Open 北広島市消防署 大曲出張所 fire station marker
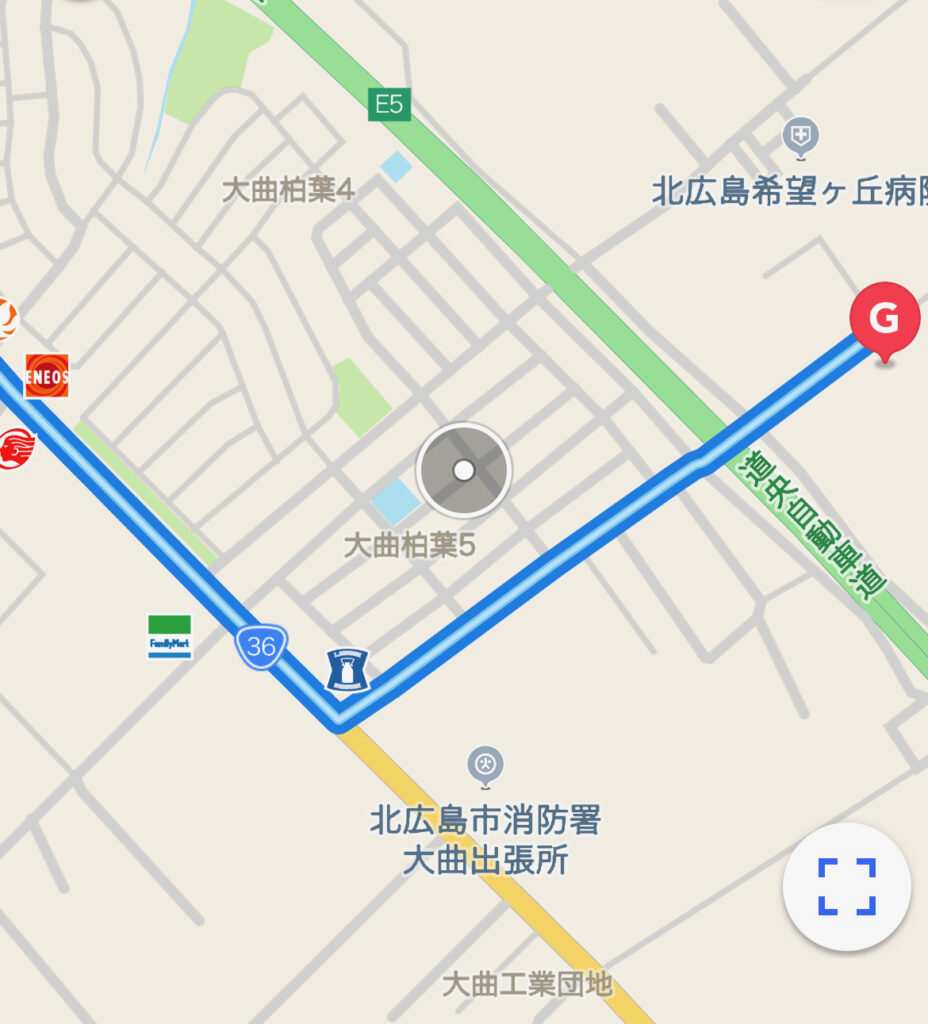 click(485, 765)
